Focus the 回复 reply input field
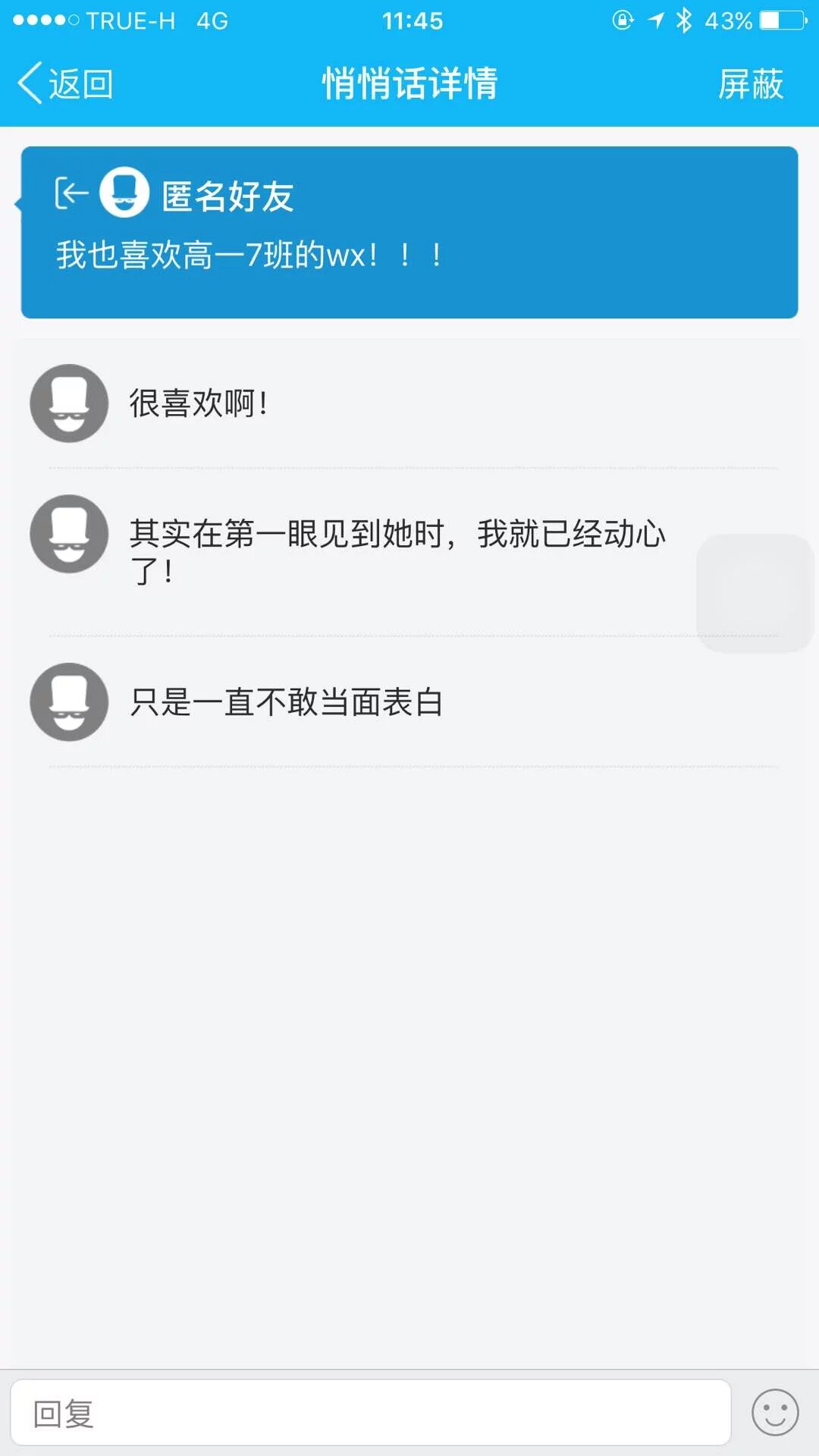Screen dimensions: 819x1456 tap(370, 1413)
